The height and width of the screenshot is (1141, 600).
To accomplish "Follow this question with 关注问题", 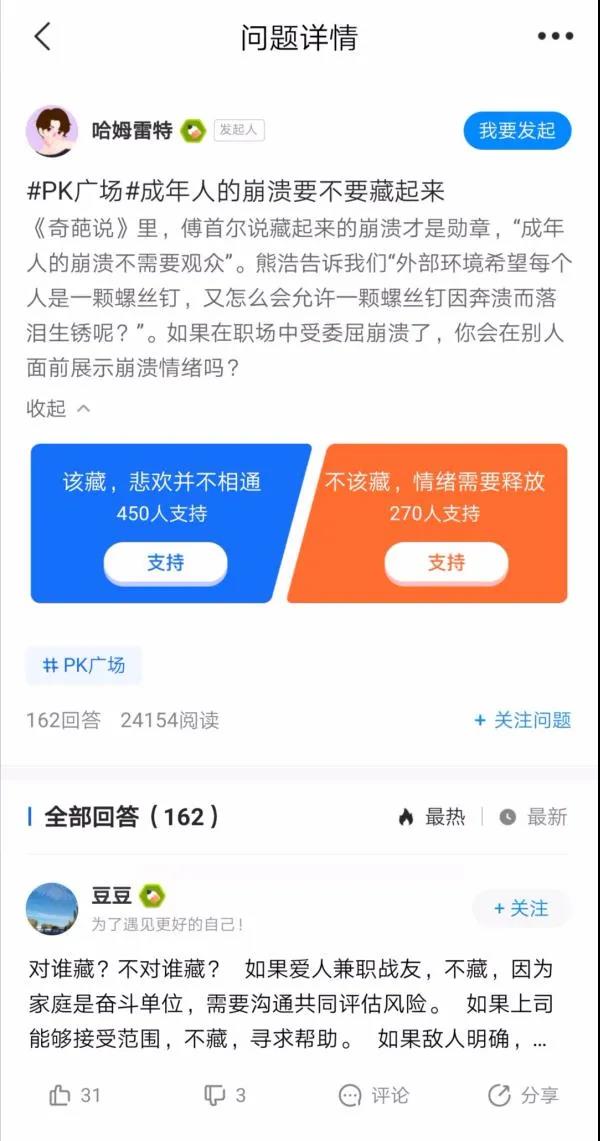I will tap(522, 720).
